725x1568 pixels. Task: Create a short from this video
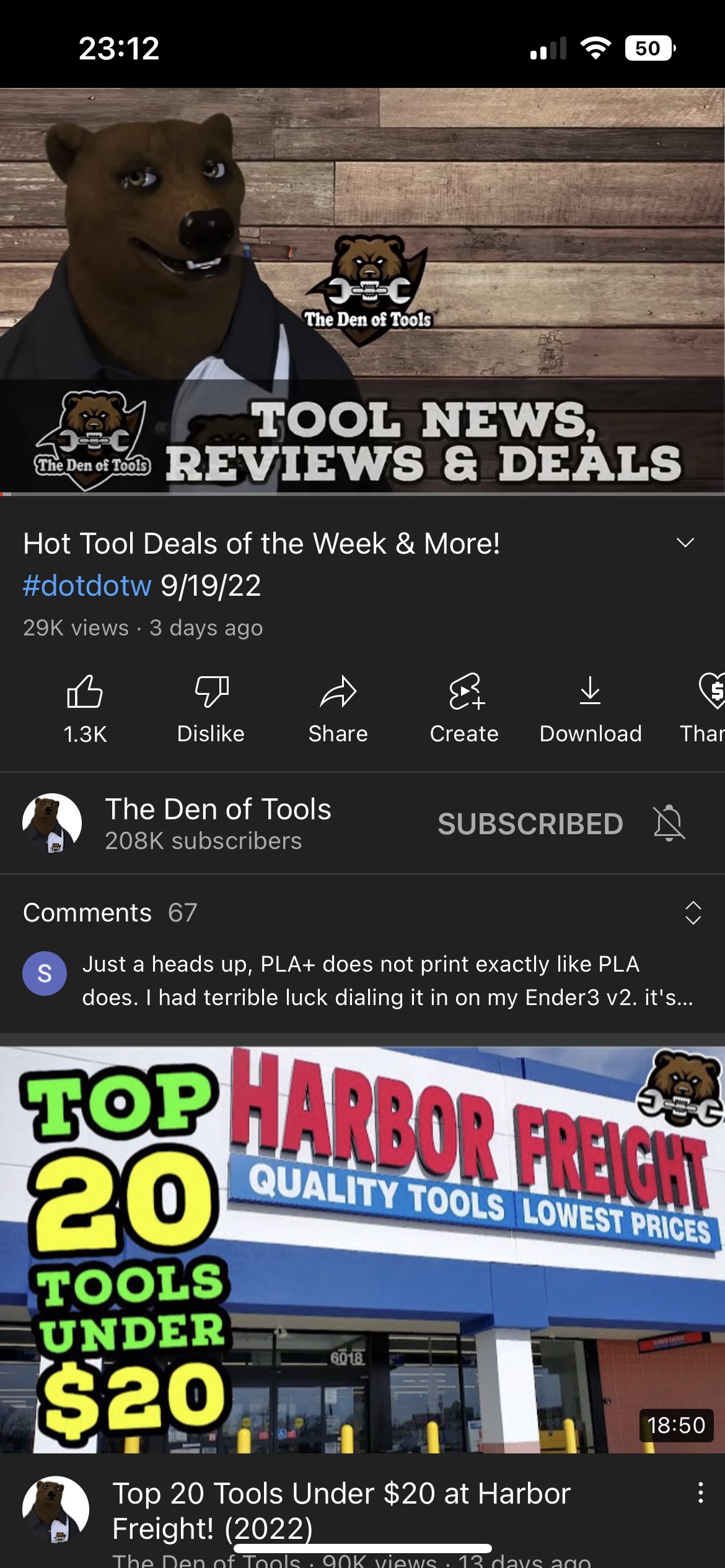tap(464, 707)
